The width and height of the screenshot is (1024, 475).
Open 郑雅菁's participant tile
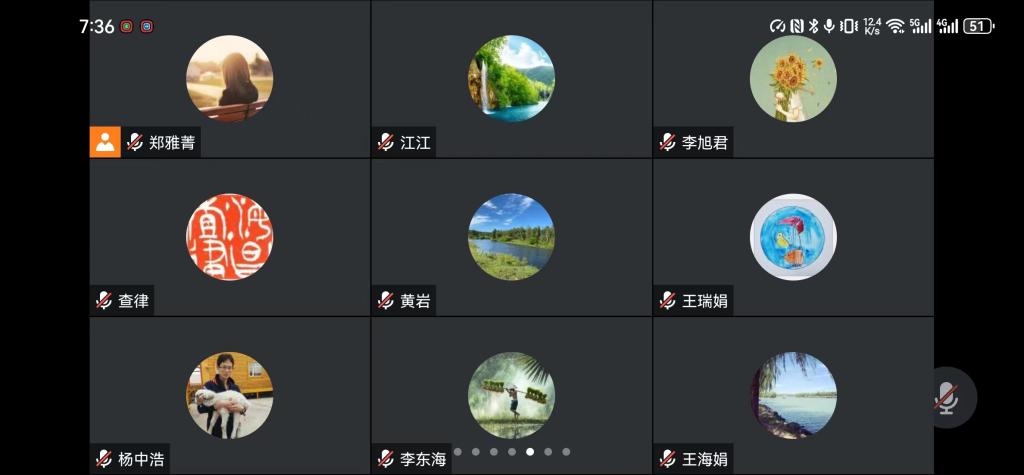click(x=229, y=79)
